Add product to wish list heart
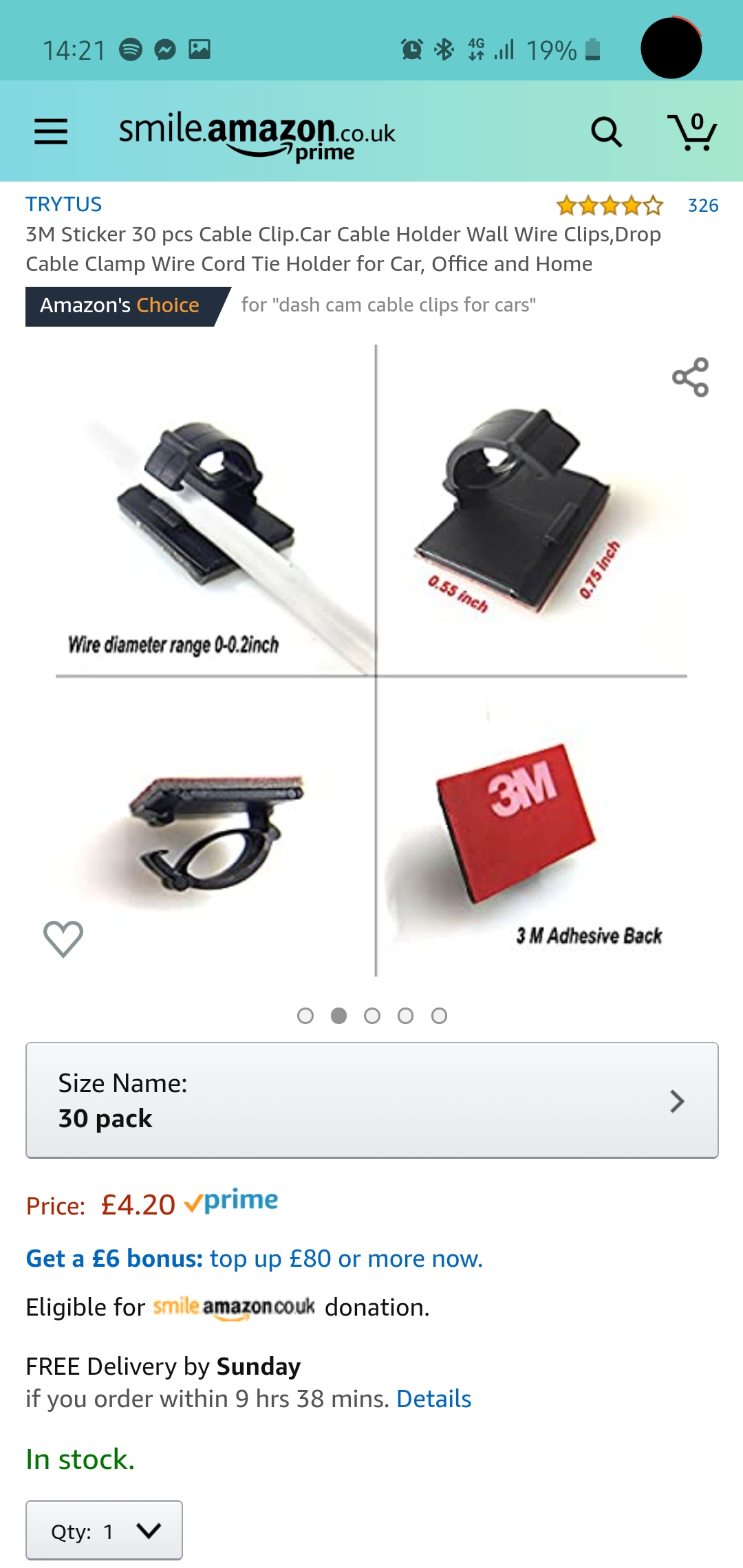 pos(63,939)
